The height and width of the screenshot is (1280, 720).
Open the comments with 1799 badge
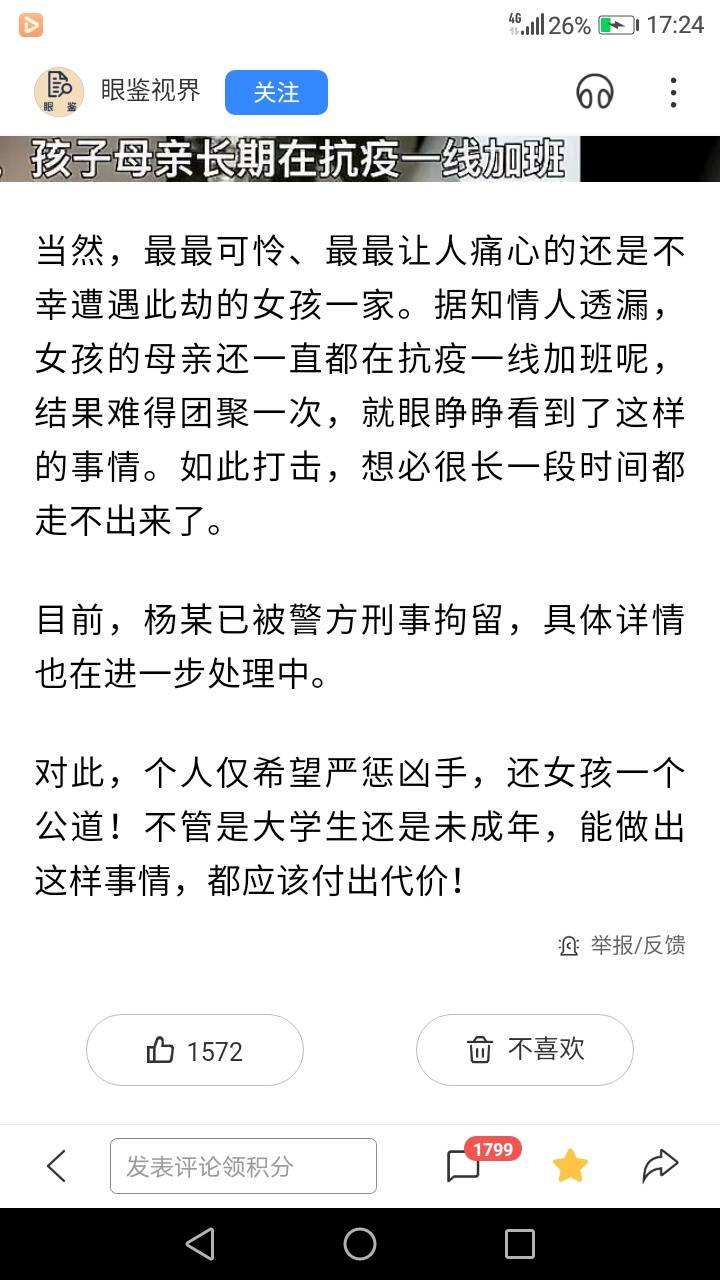470,1162
